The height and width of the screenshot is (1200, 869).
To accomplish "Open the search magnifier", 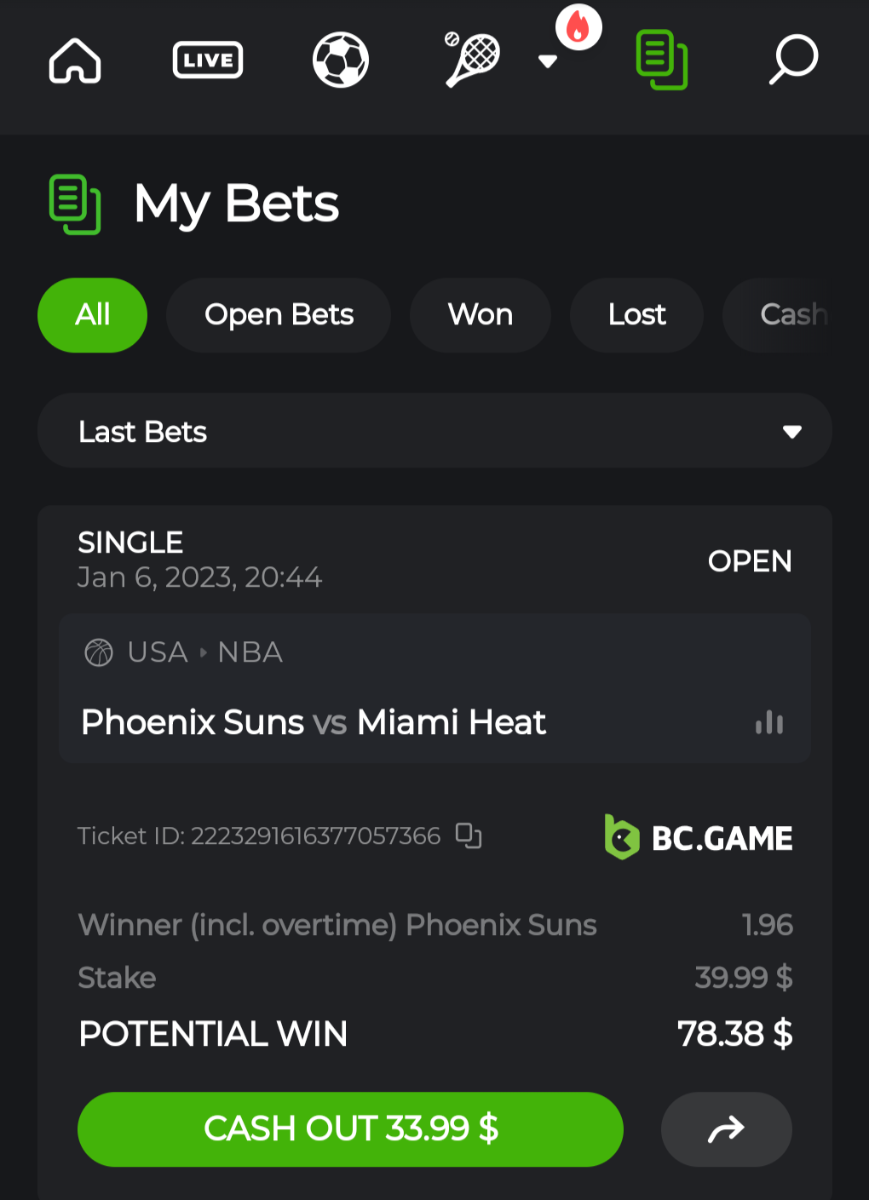I will point(793,60).
